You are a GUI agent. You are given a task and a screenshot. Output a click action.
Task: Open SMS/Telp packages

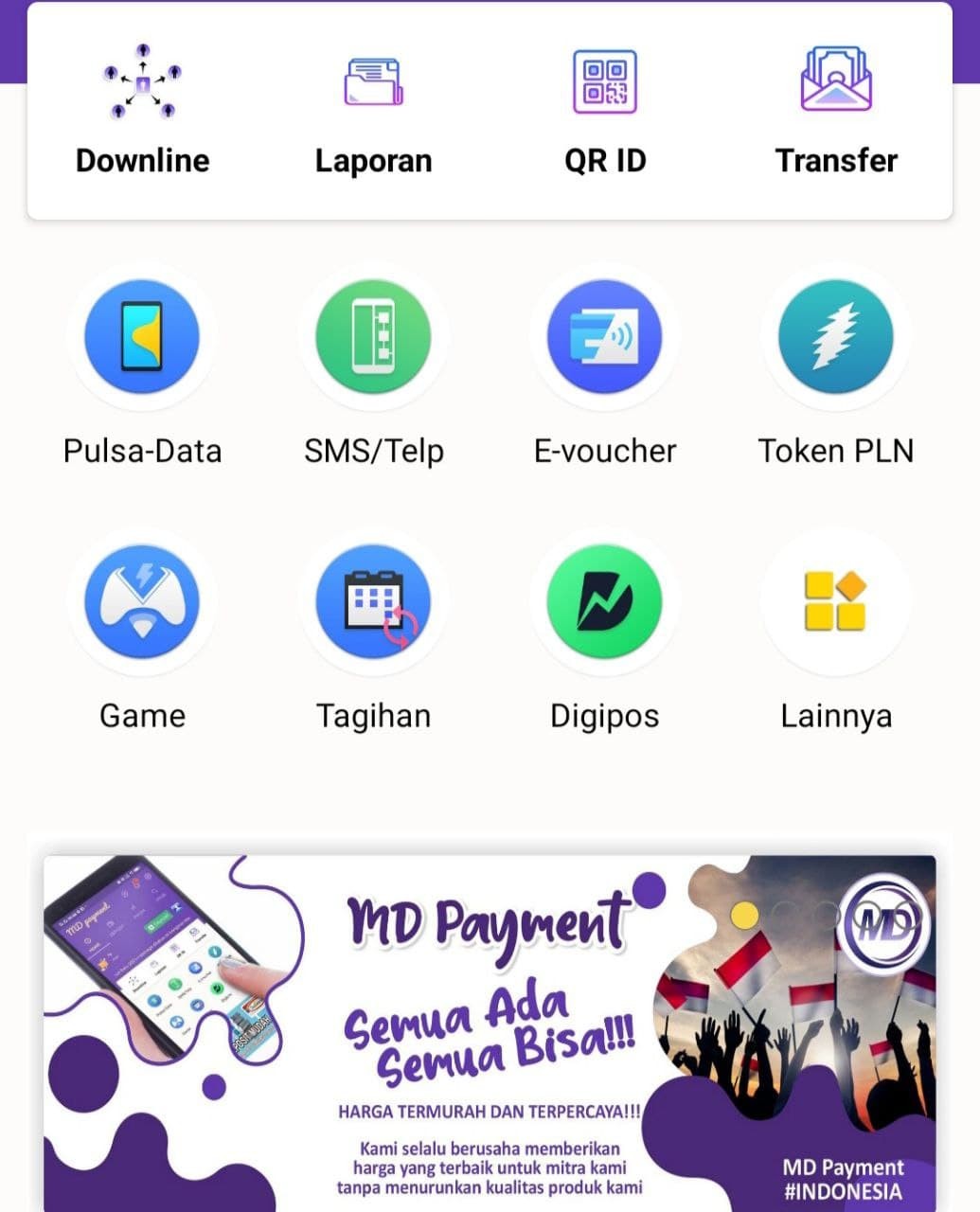pos(373,338)
